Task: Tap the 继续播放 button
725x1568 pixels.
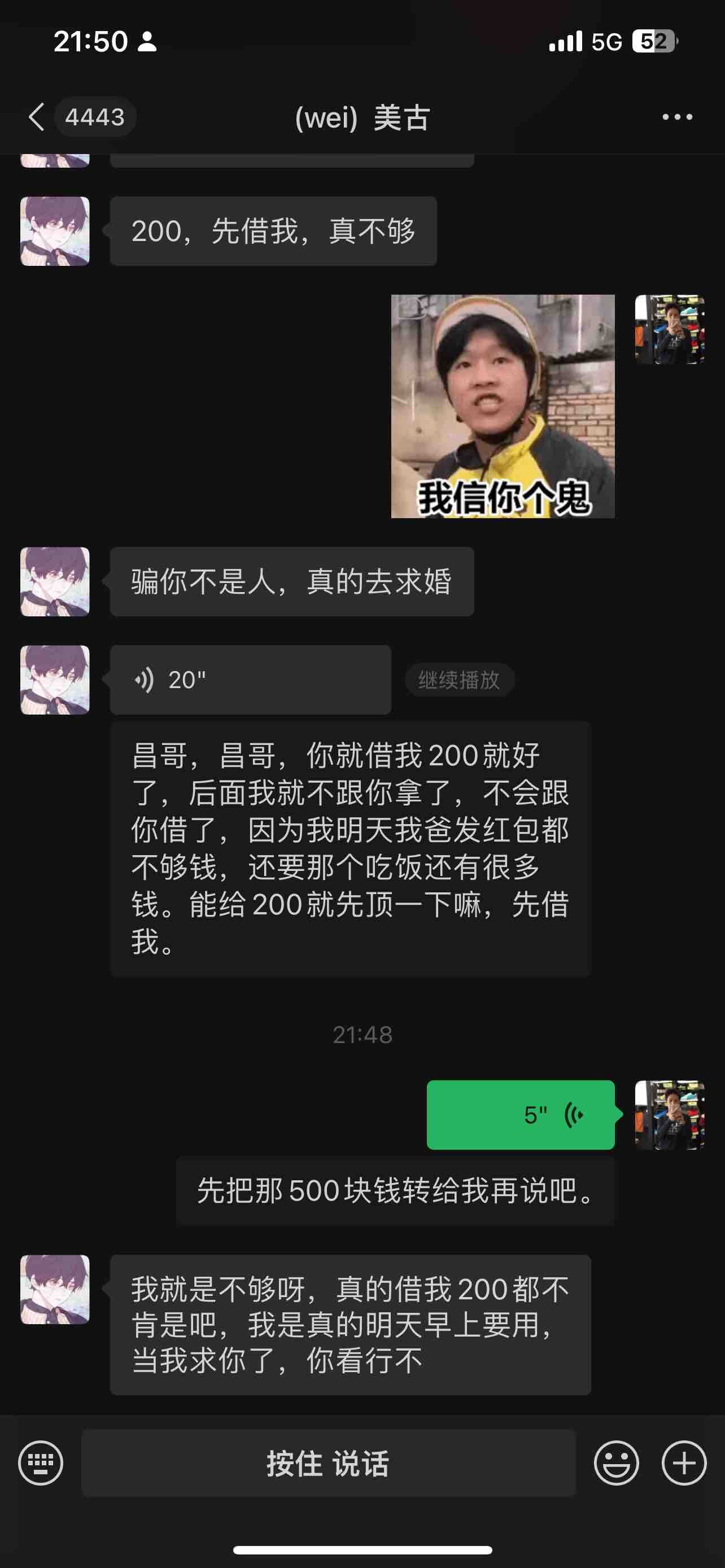Action: coord(459,680)
